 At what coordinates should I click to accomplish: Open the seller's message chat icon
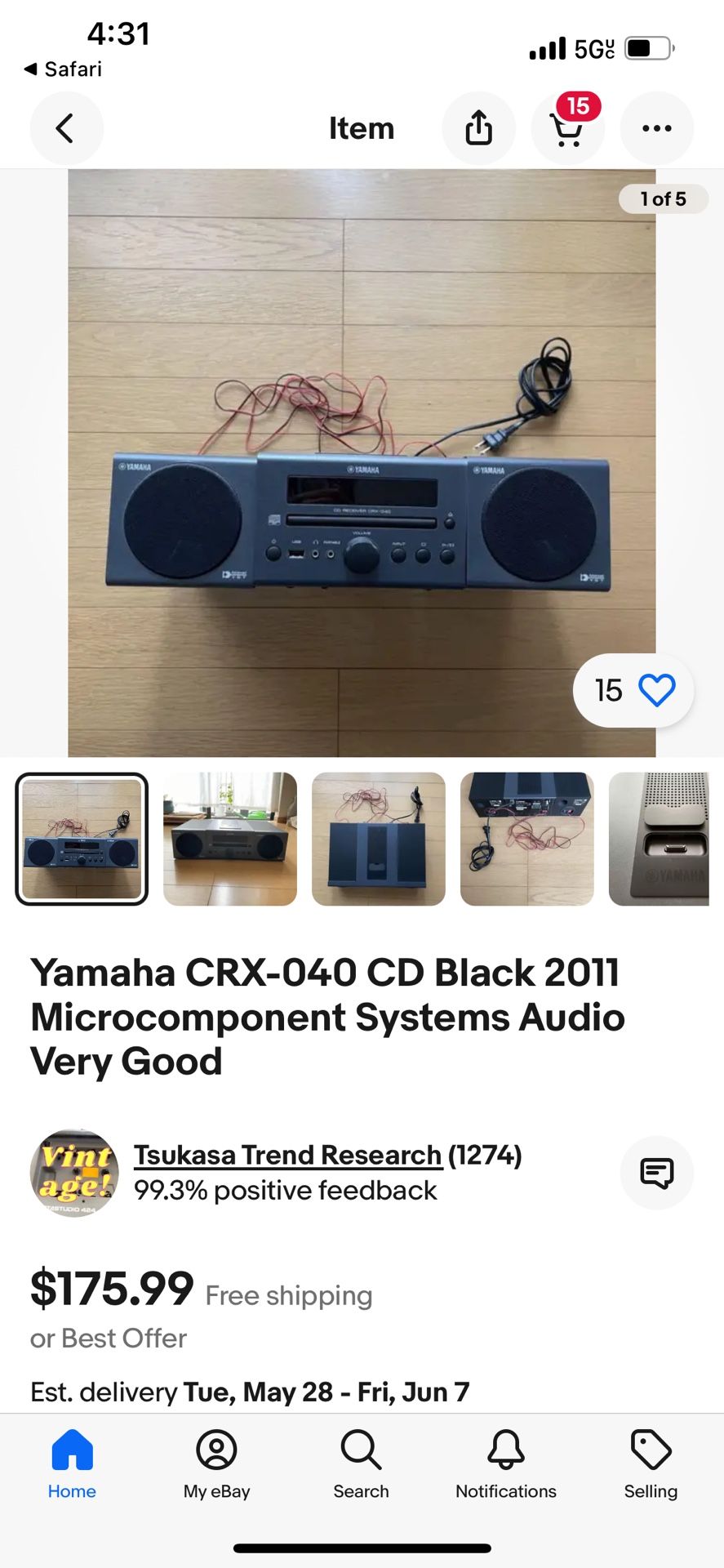click(x=657, y=1173)
